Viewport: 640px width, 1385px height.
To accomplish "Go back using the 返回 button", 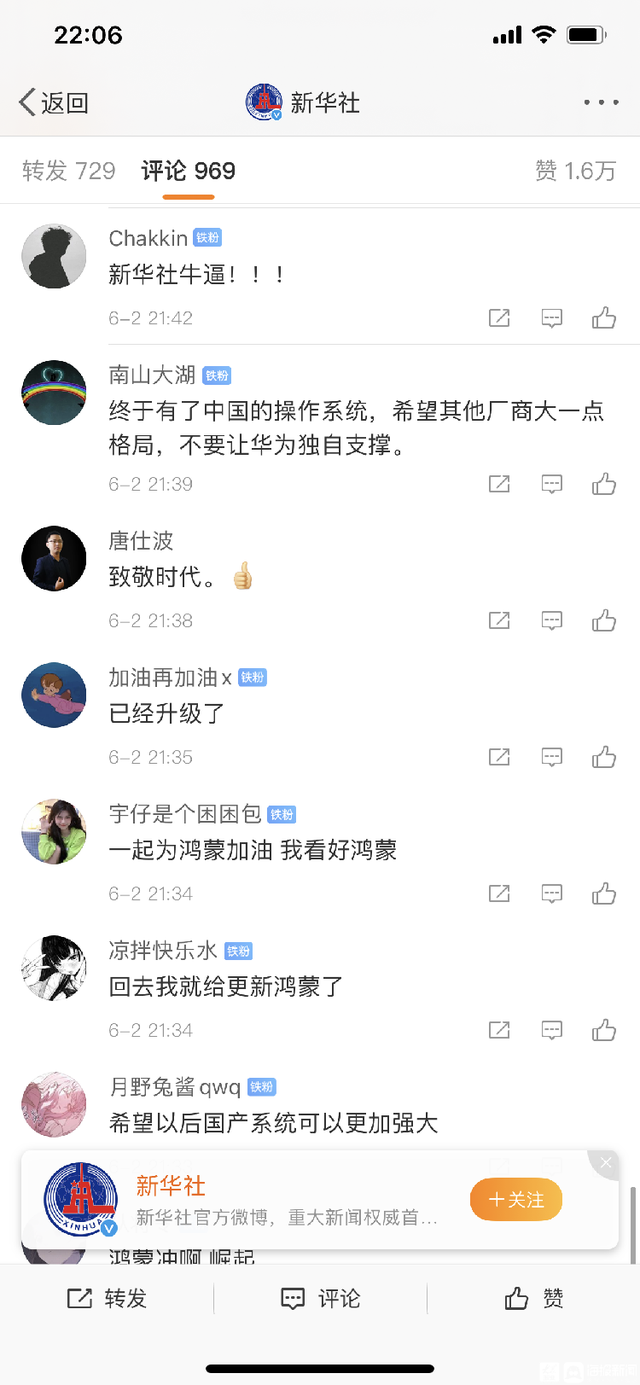I will [54, 102].
